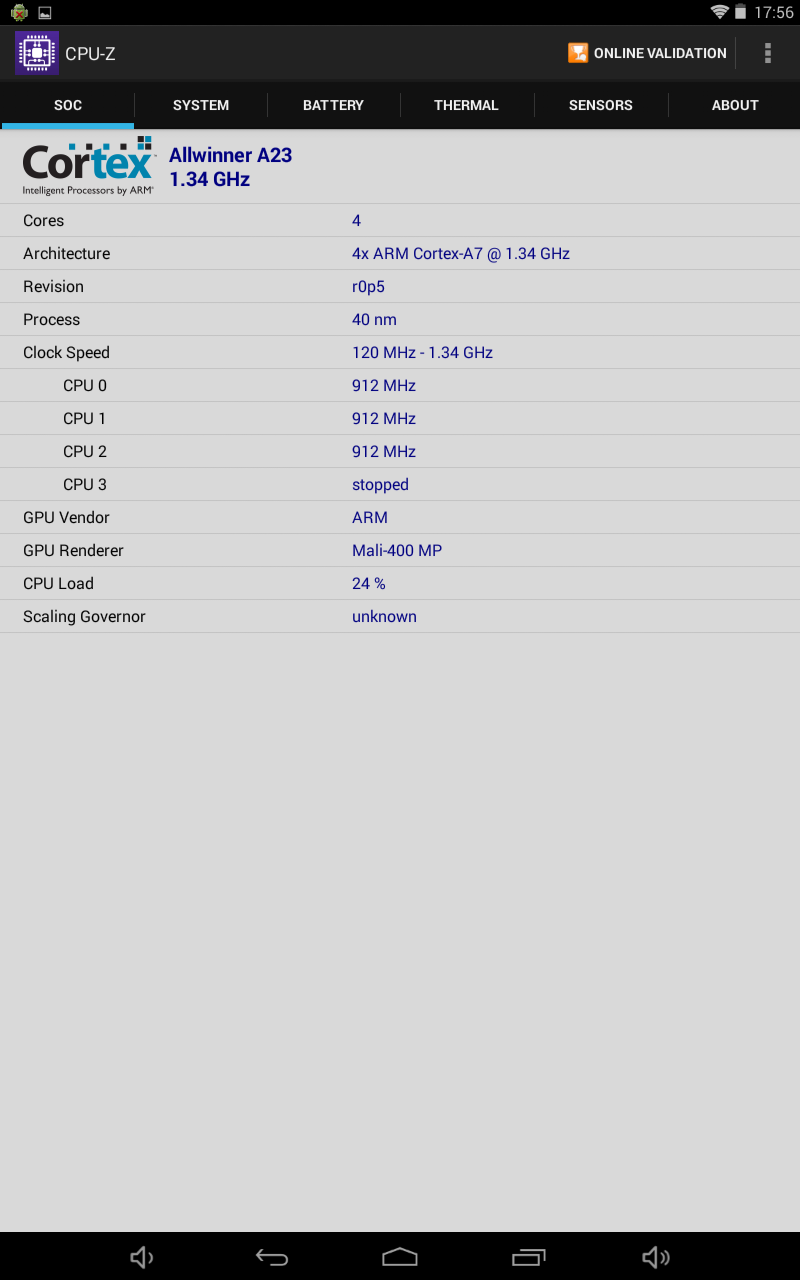Open the recent apps view

click(529, 1257)
